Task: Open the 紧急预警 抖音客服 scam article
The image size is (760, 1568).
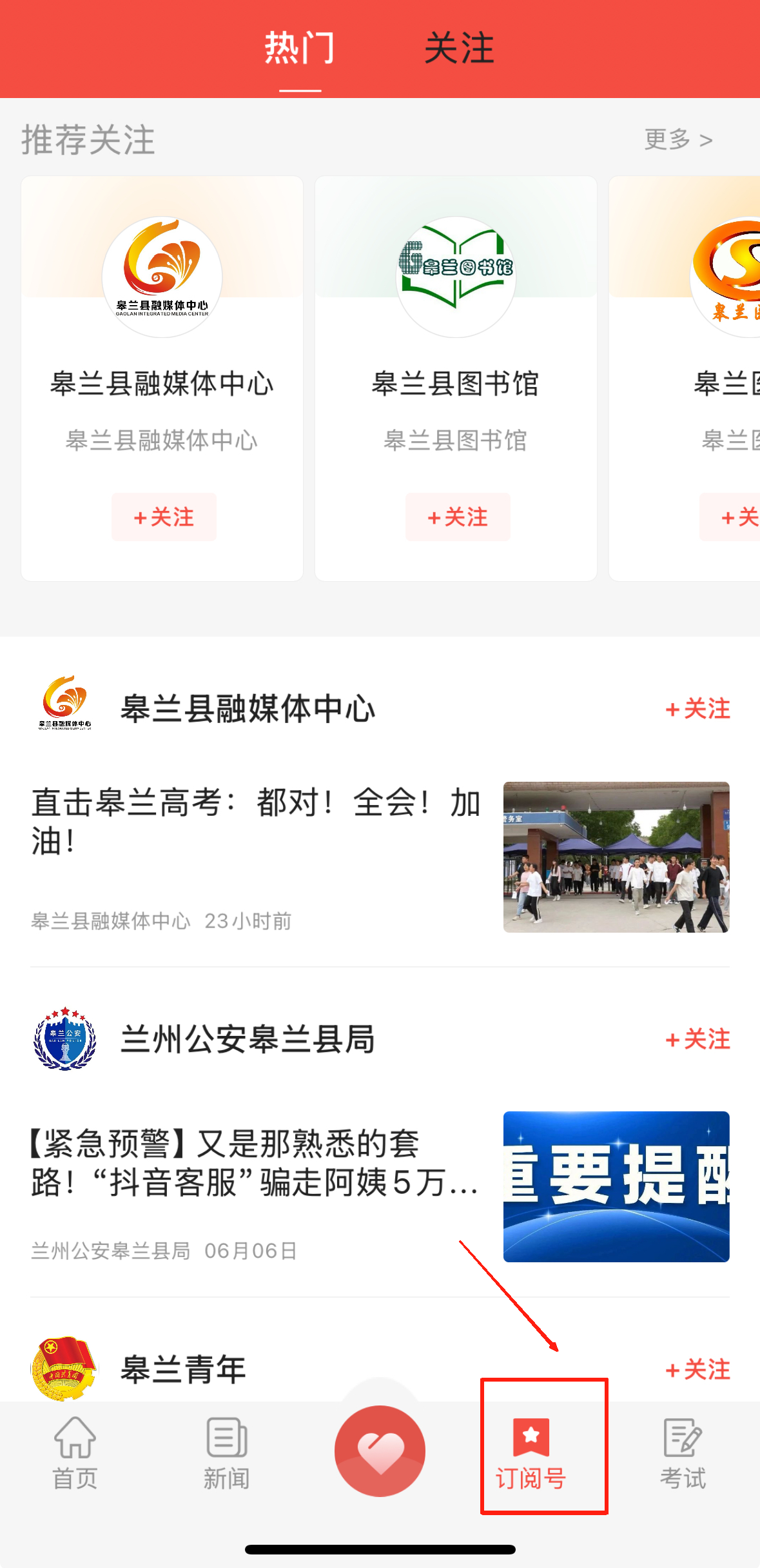Action: [256, 1162]
